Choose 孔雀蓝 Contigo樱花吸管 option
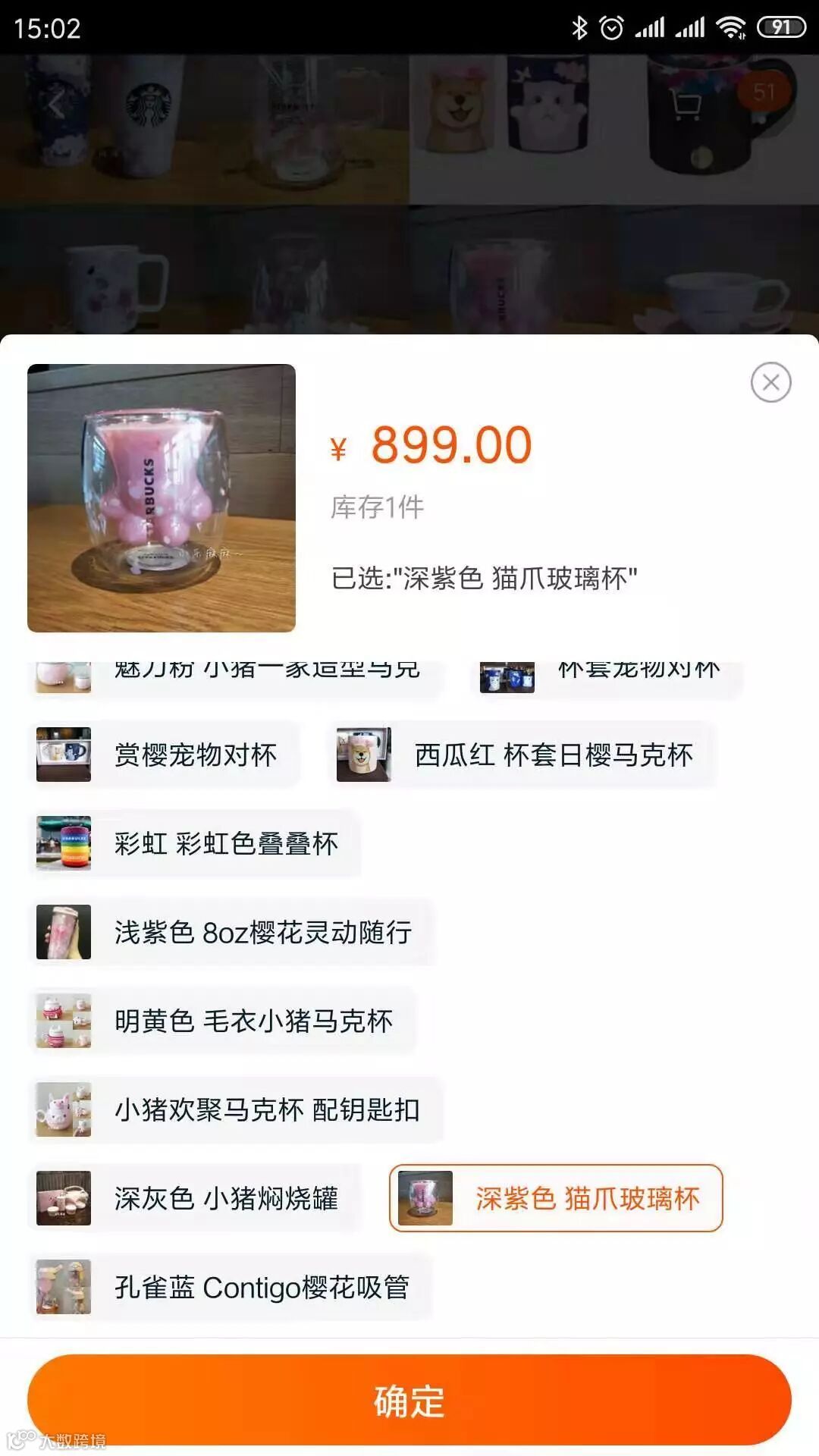The height and width of the screenshot is (1456, 819). point(231,1287)
